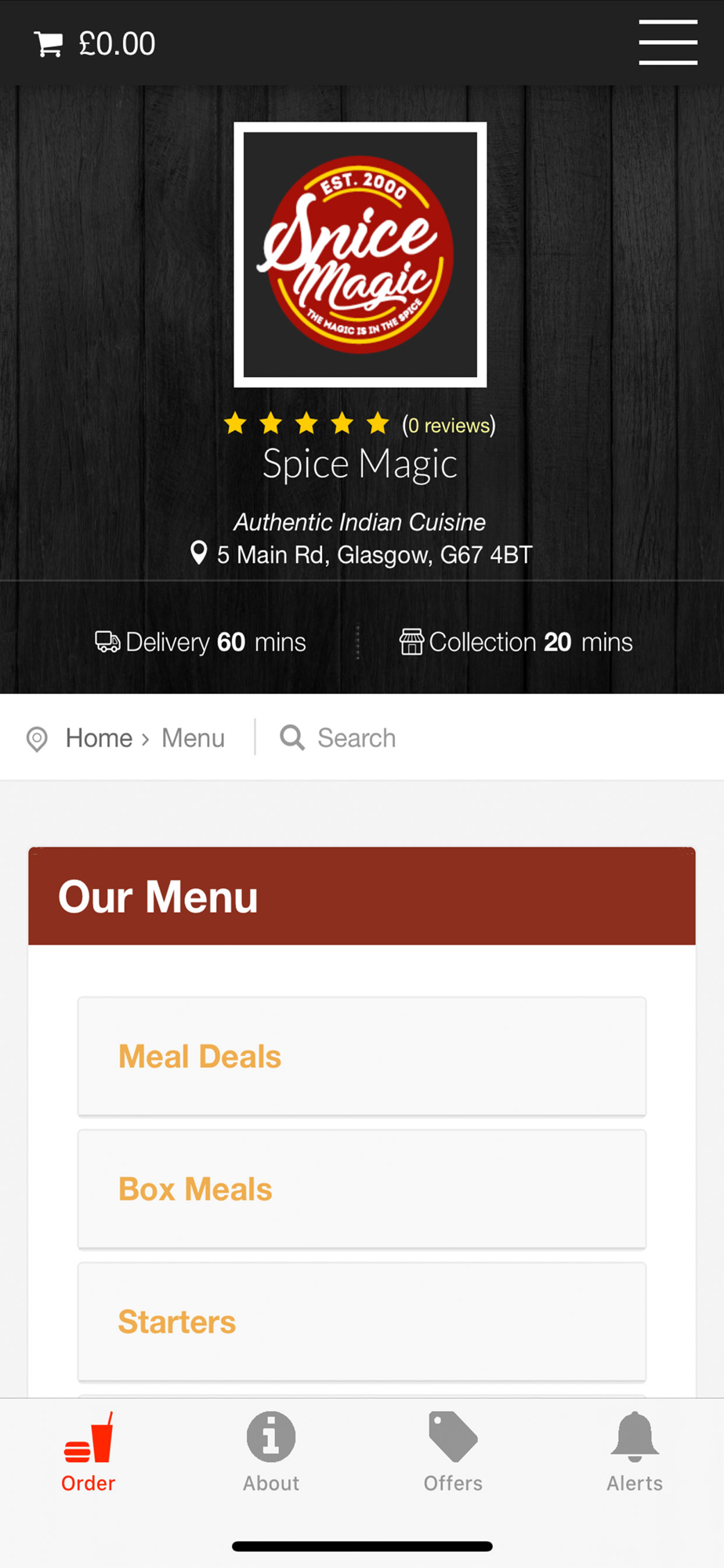Open the restaurant address location
The height and width of the screenshot is (1568, 724).
[x=361, y=554]
